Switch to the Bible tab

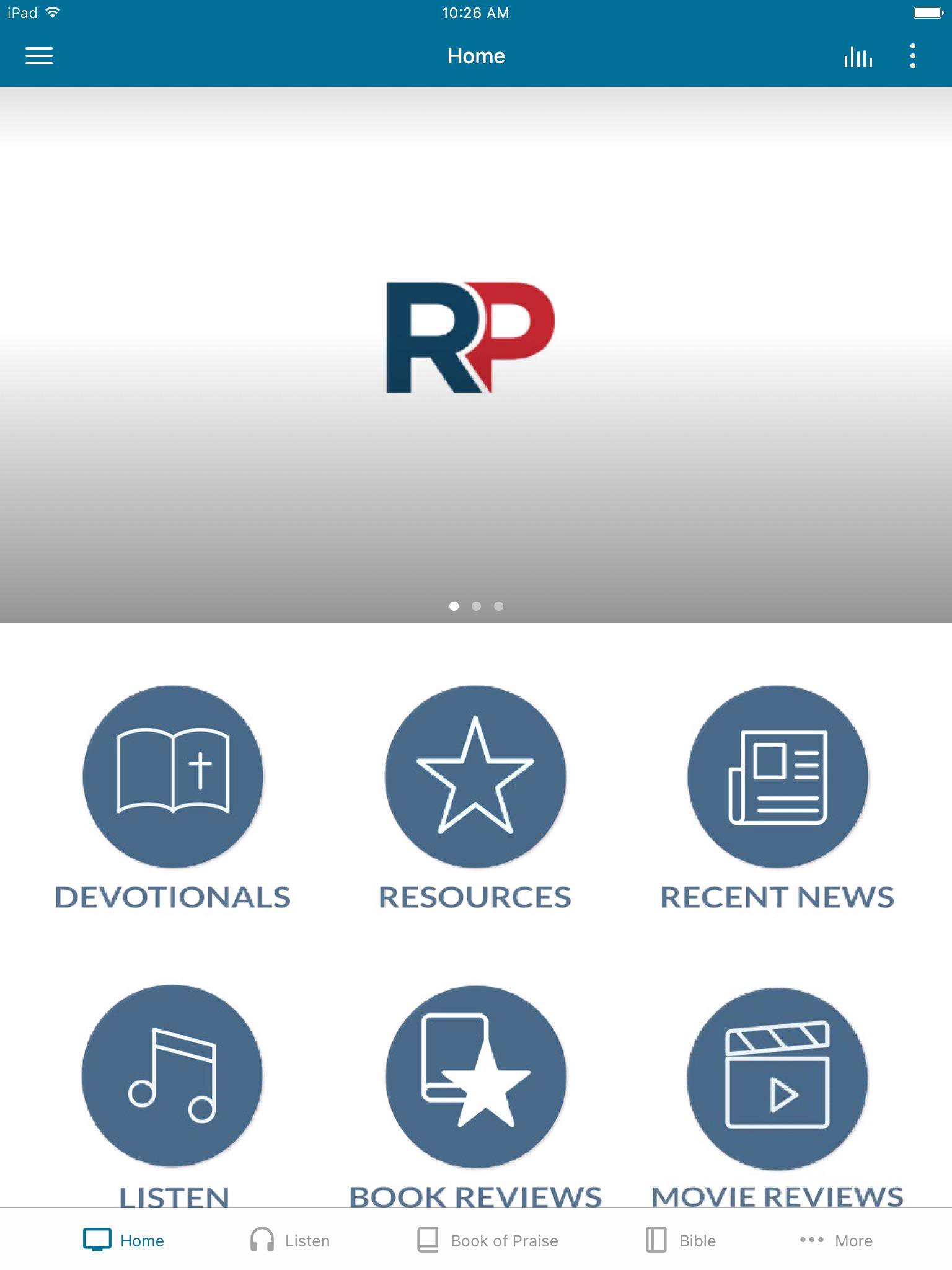click(x=681, y=1240)
